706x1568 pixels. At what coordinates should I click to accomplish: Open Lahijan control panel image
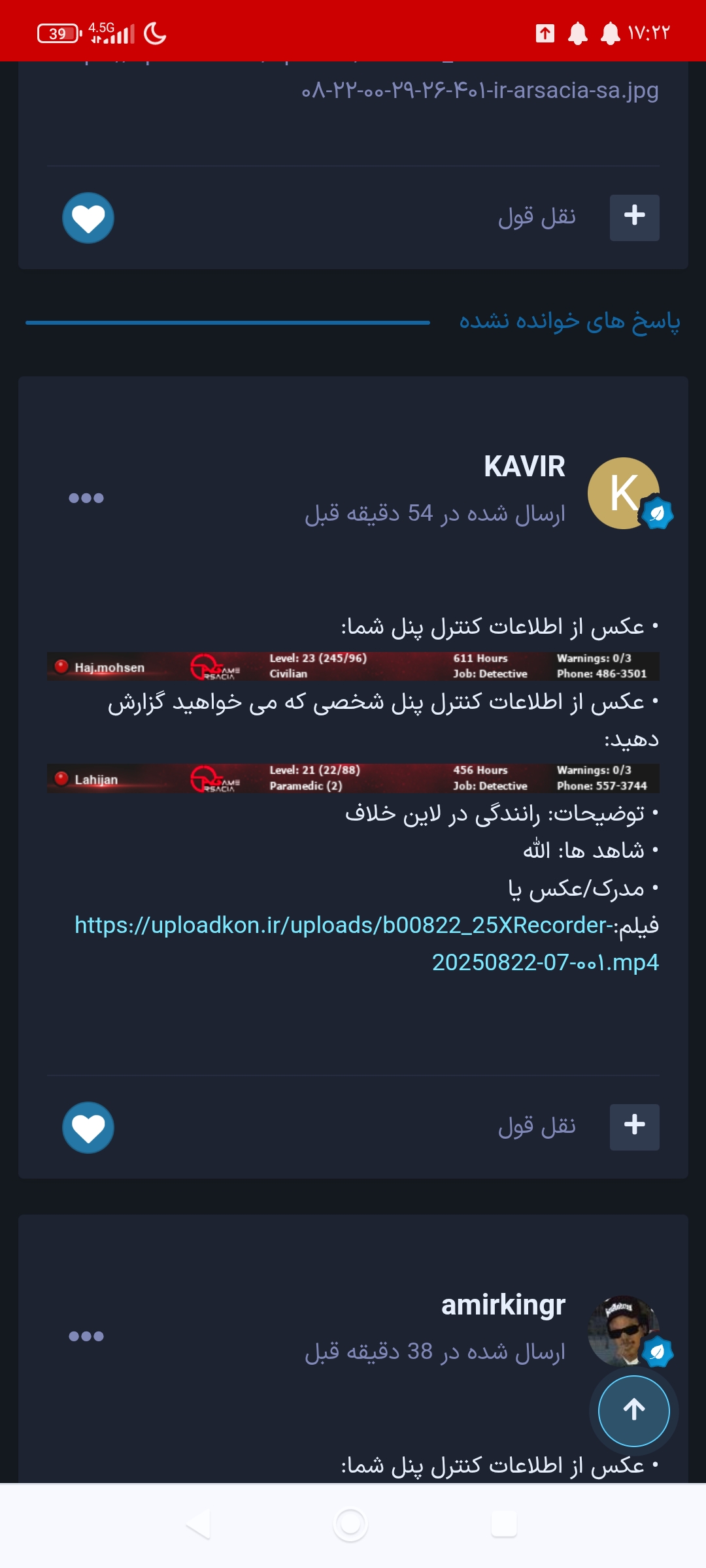pyautogui.click(x=353, y=778)
